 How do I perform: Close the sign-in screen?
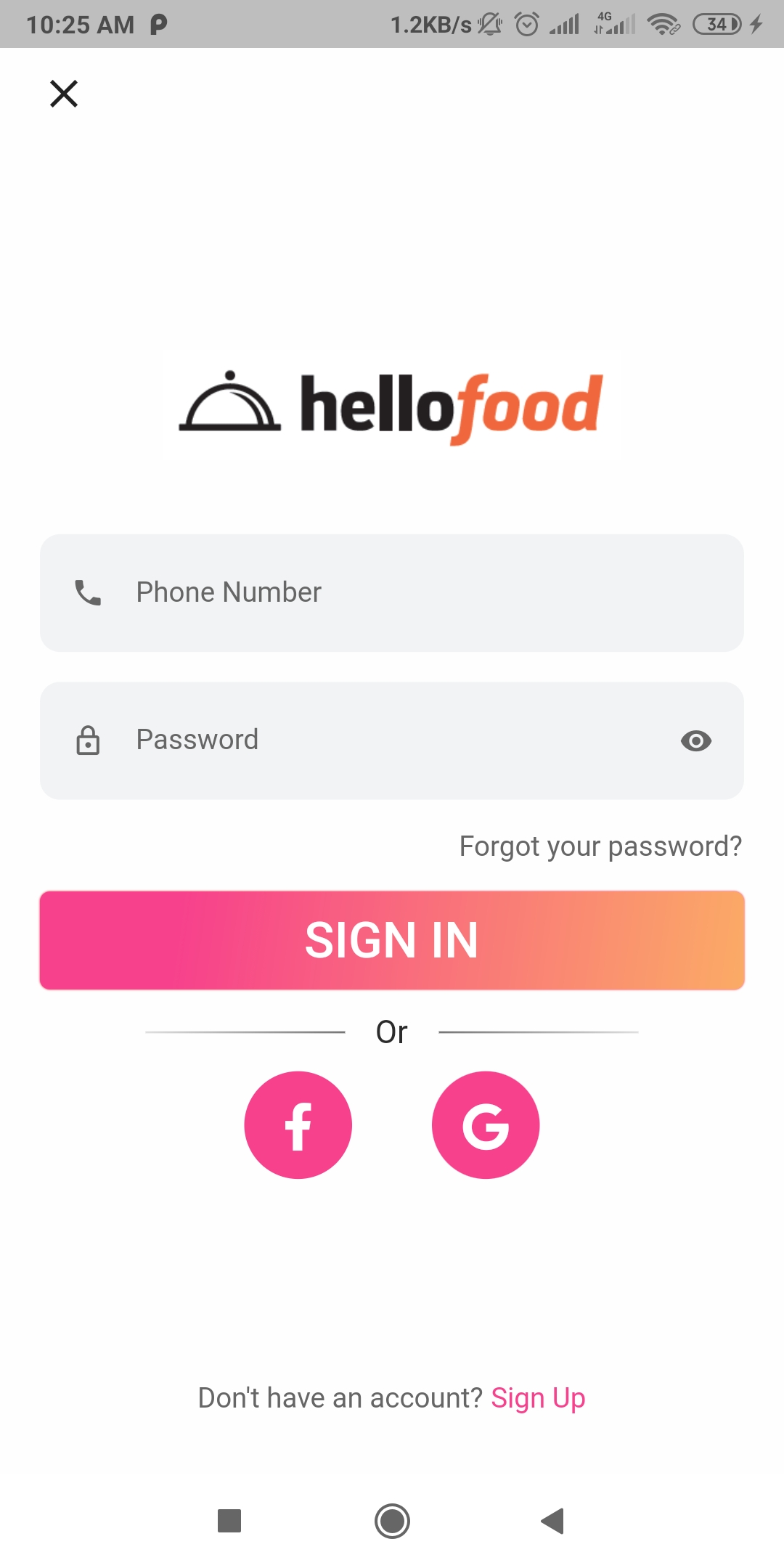pyautogui.click(x=64, y=94)
